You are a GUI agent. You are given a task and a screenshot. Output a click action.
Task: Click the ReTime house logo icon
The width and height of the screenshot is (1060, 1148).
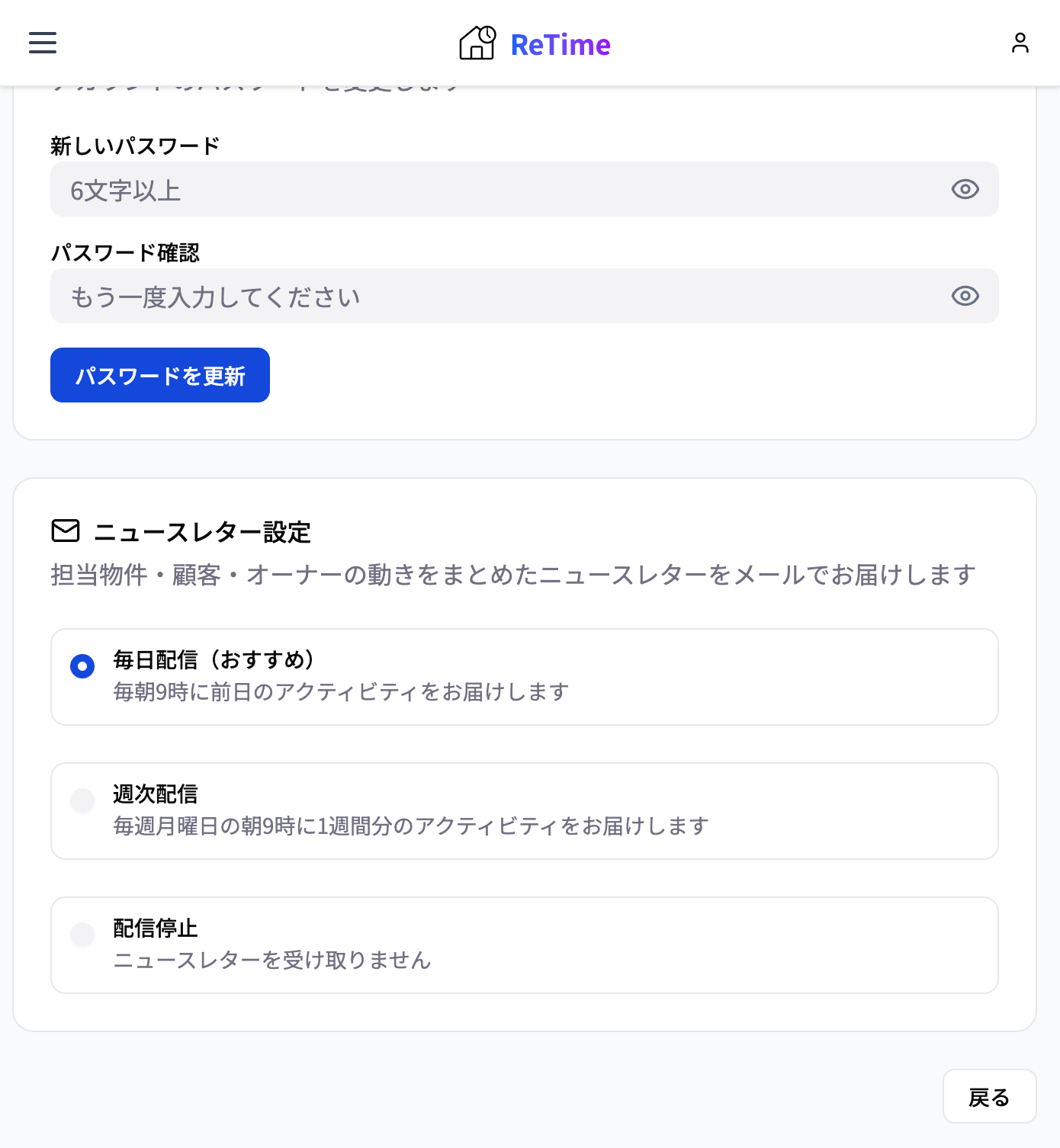[x=477, y=43]
